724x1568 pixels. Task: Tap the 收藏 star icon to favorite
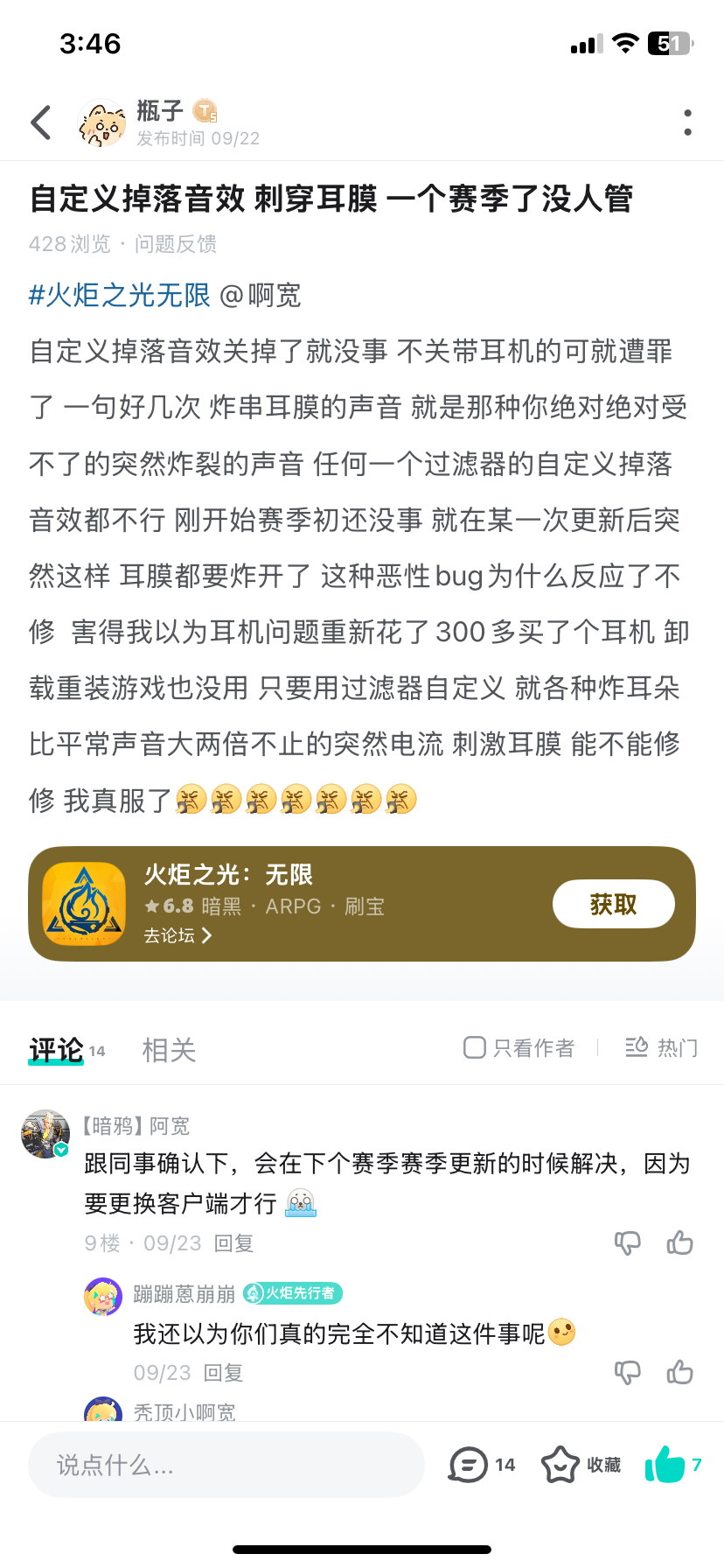click(557, 1464)
